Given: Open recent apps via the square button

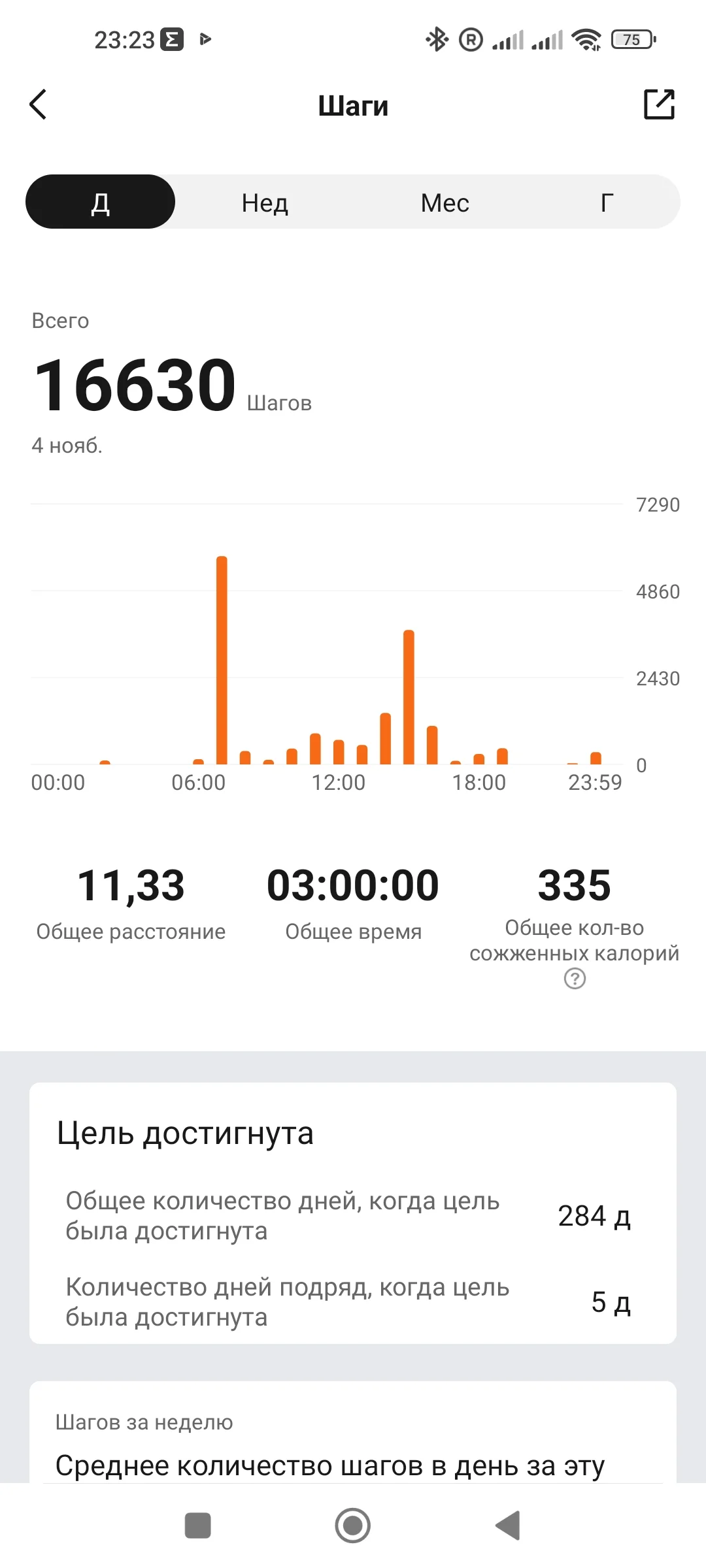Looking at the screenshot, I should coord(197,1526).
